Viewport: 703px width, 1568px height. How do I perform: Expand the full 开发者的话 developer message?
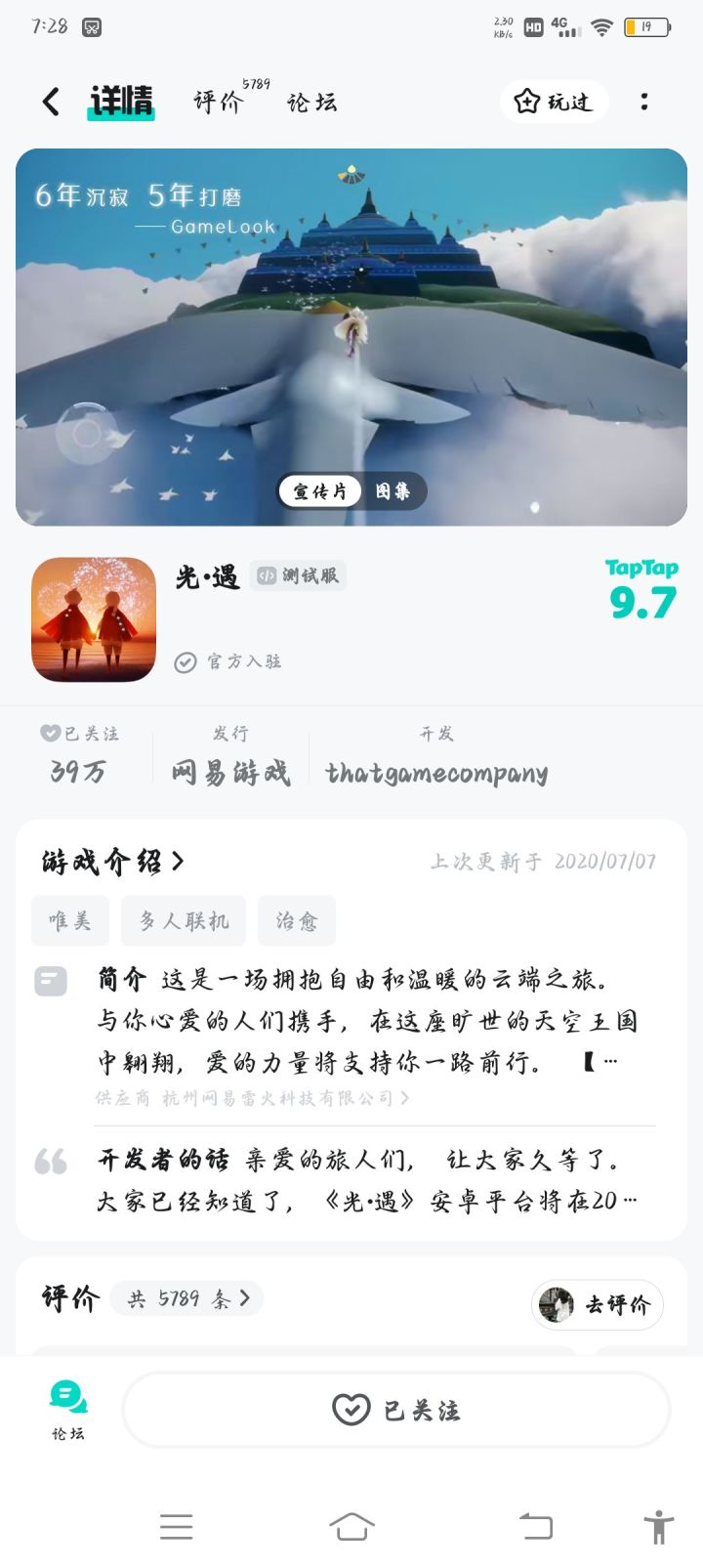pyautogui.click(x=632, y=1199)
